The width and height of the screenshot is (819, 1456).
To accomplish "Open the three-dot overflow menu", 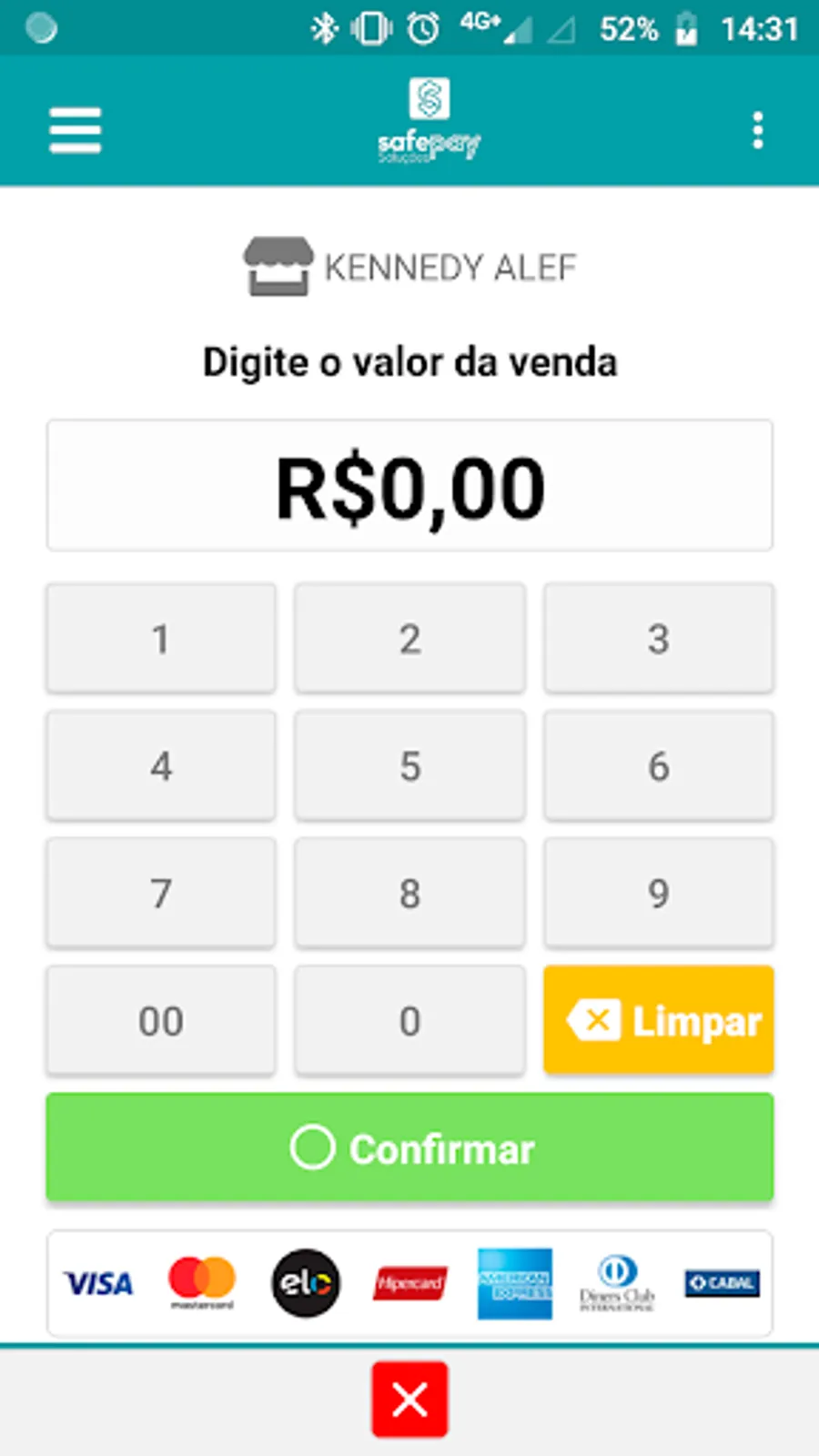I will tap(757, 130).
